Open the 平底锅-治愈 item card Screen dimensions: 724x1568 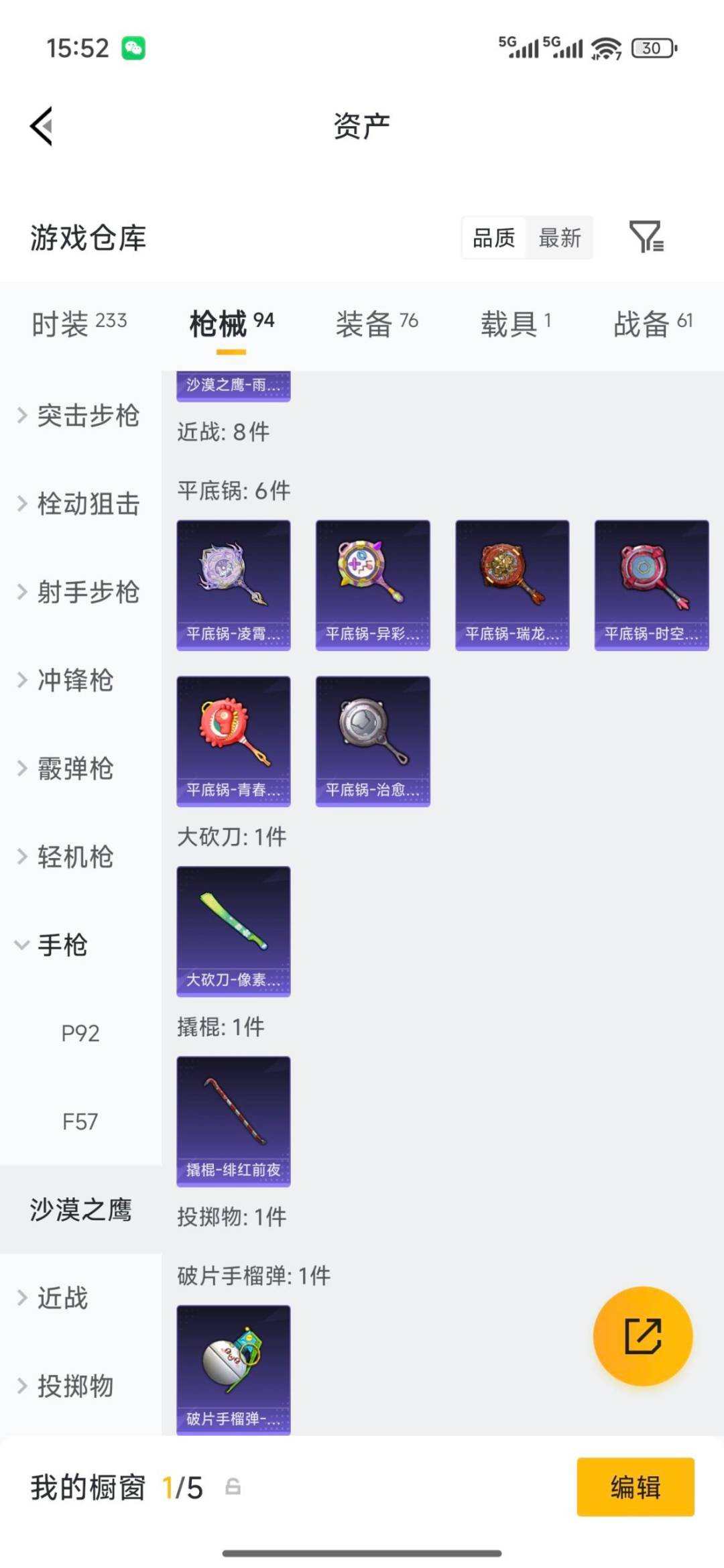point(372,741)
